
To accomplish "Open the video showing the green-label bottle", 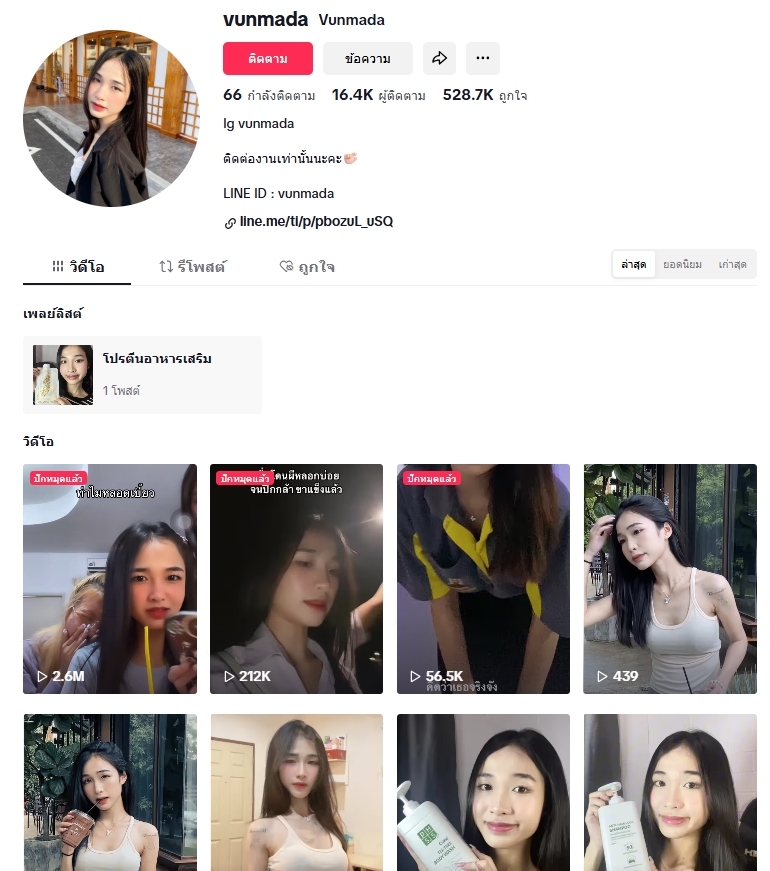I will pos(483,792).
